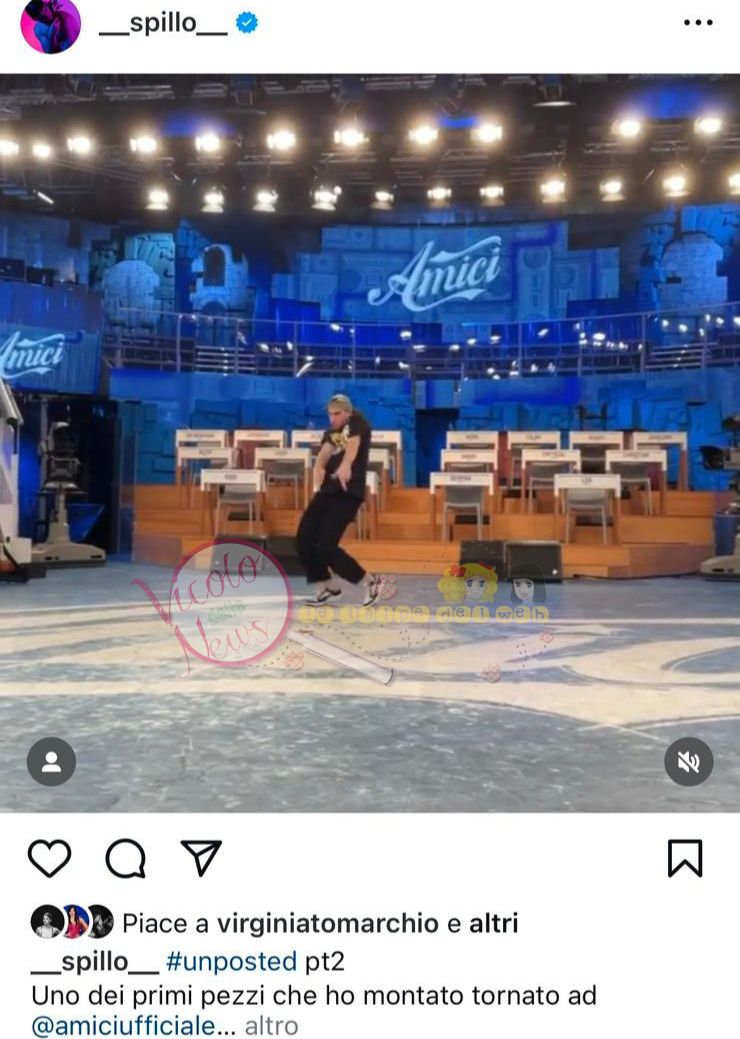Like this post with the heart

49,858
